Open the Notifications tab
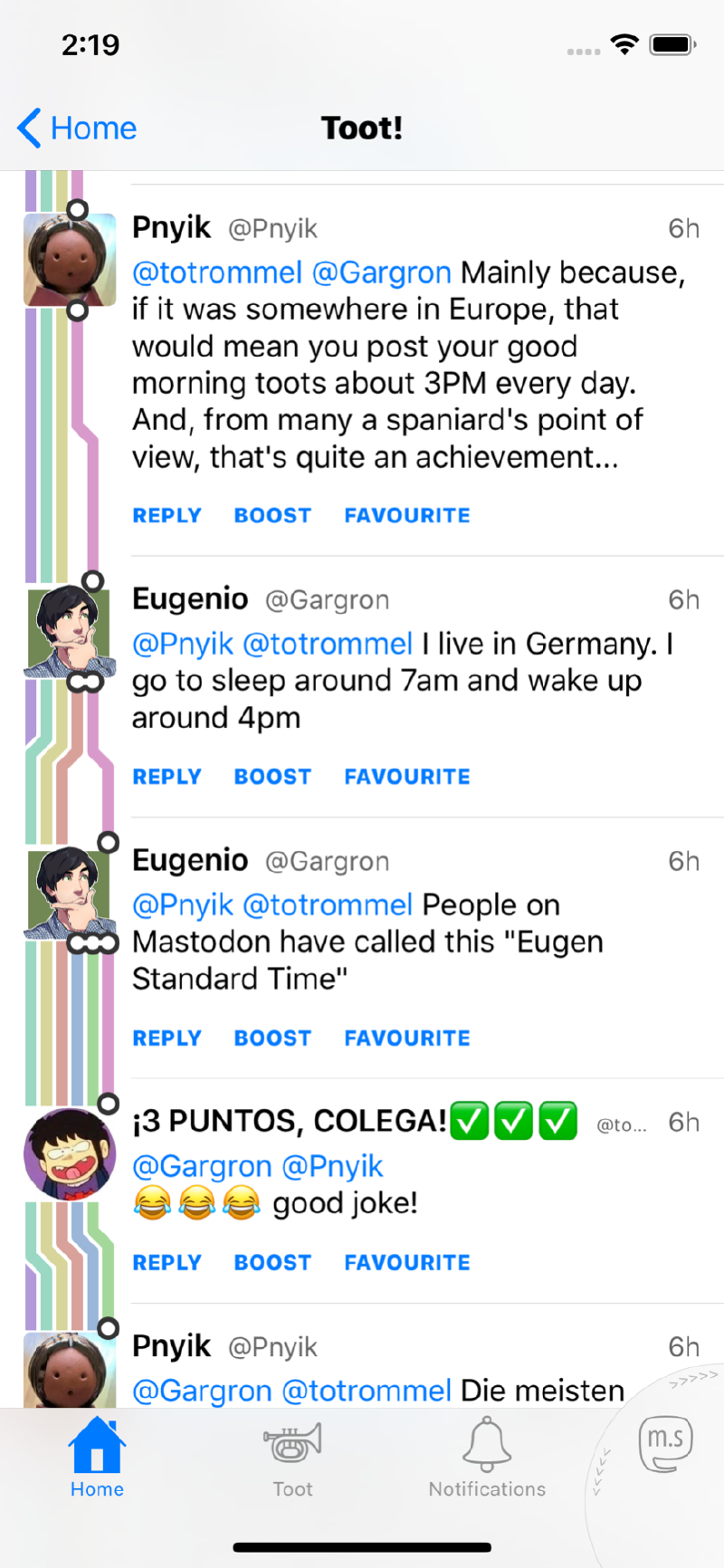 (x=487, y=1456)
